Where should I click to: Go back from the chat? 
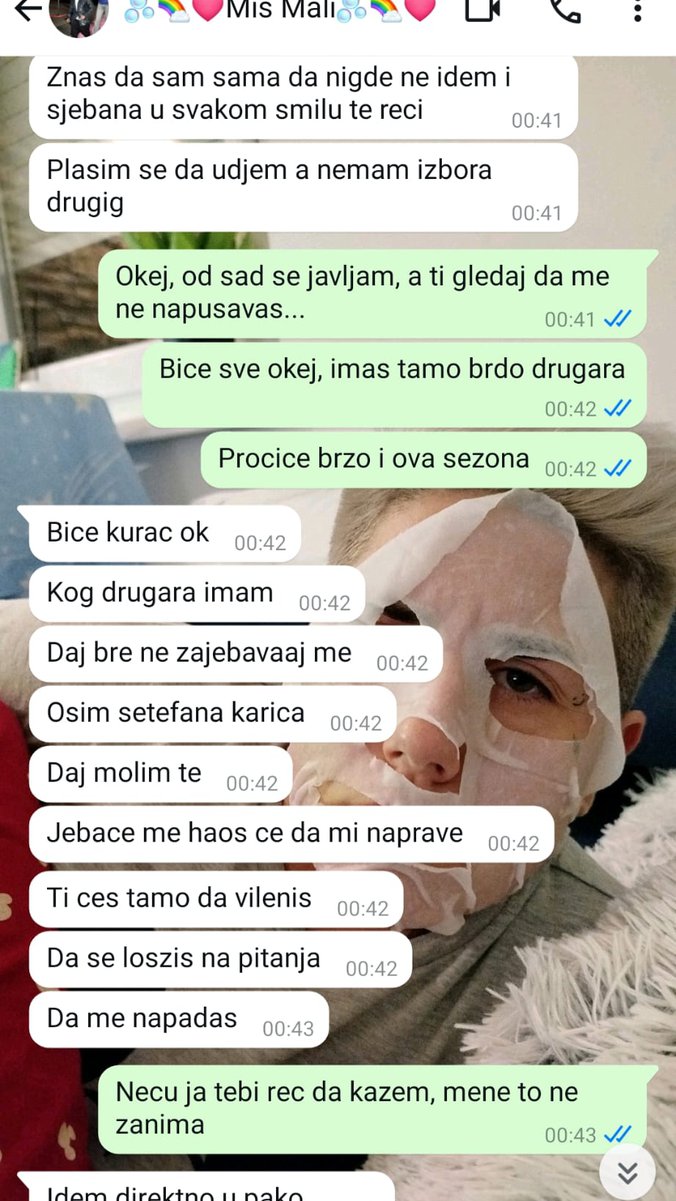click(26, 10)
